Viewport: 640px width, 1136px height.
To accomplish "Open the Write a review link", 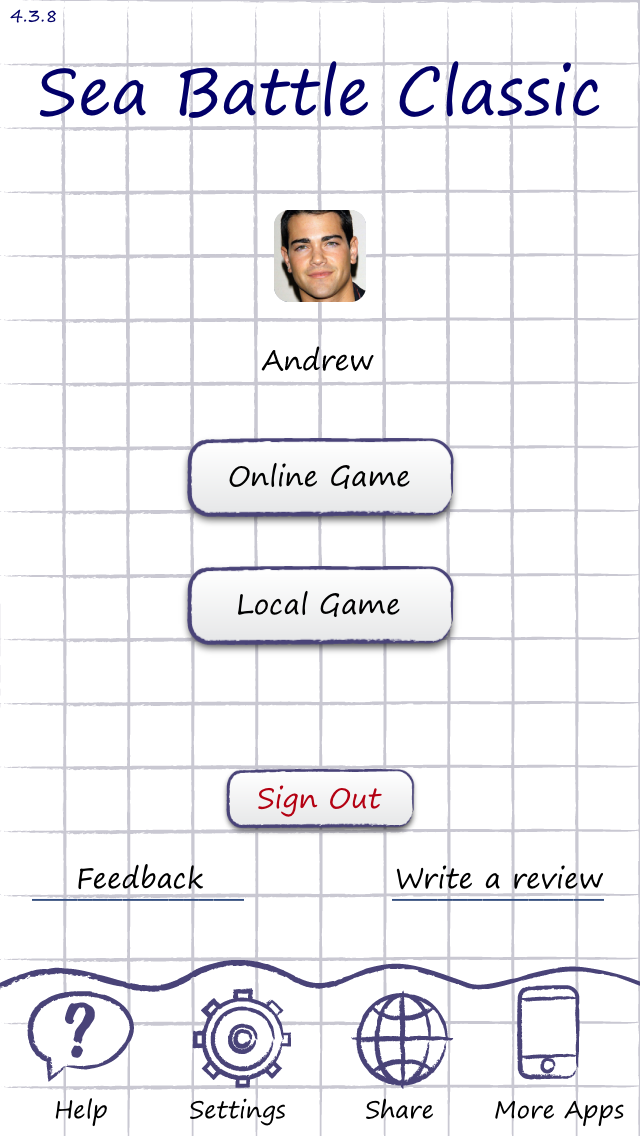I will pyautogui.click(x=499, y=879).
